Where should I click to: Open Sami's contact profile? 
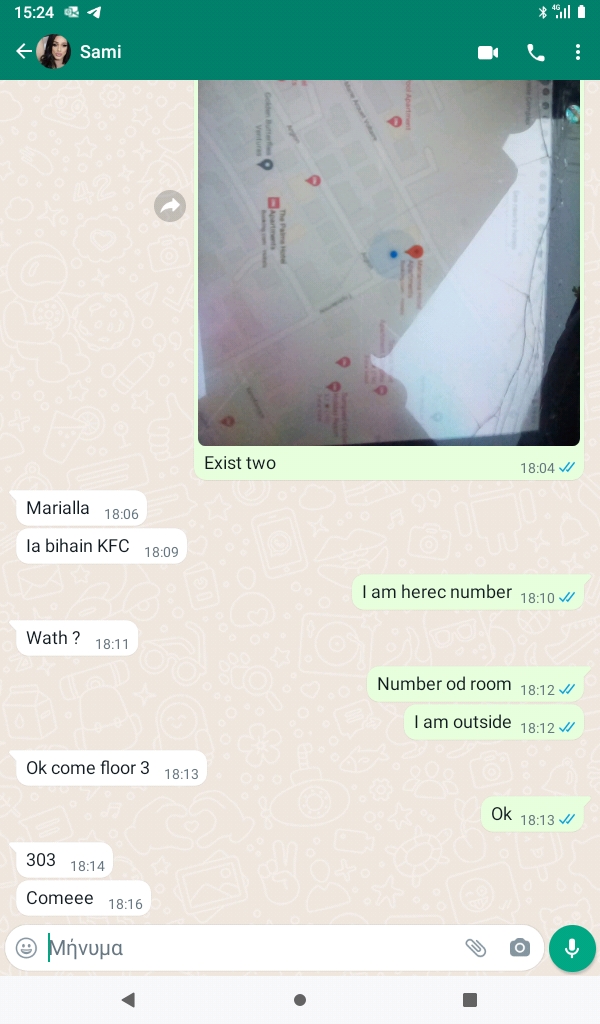tap(100, 52)
